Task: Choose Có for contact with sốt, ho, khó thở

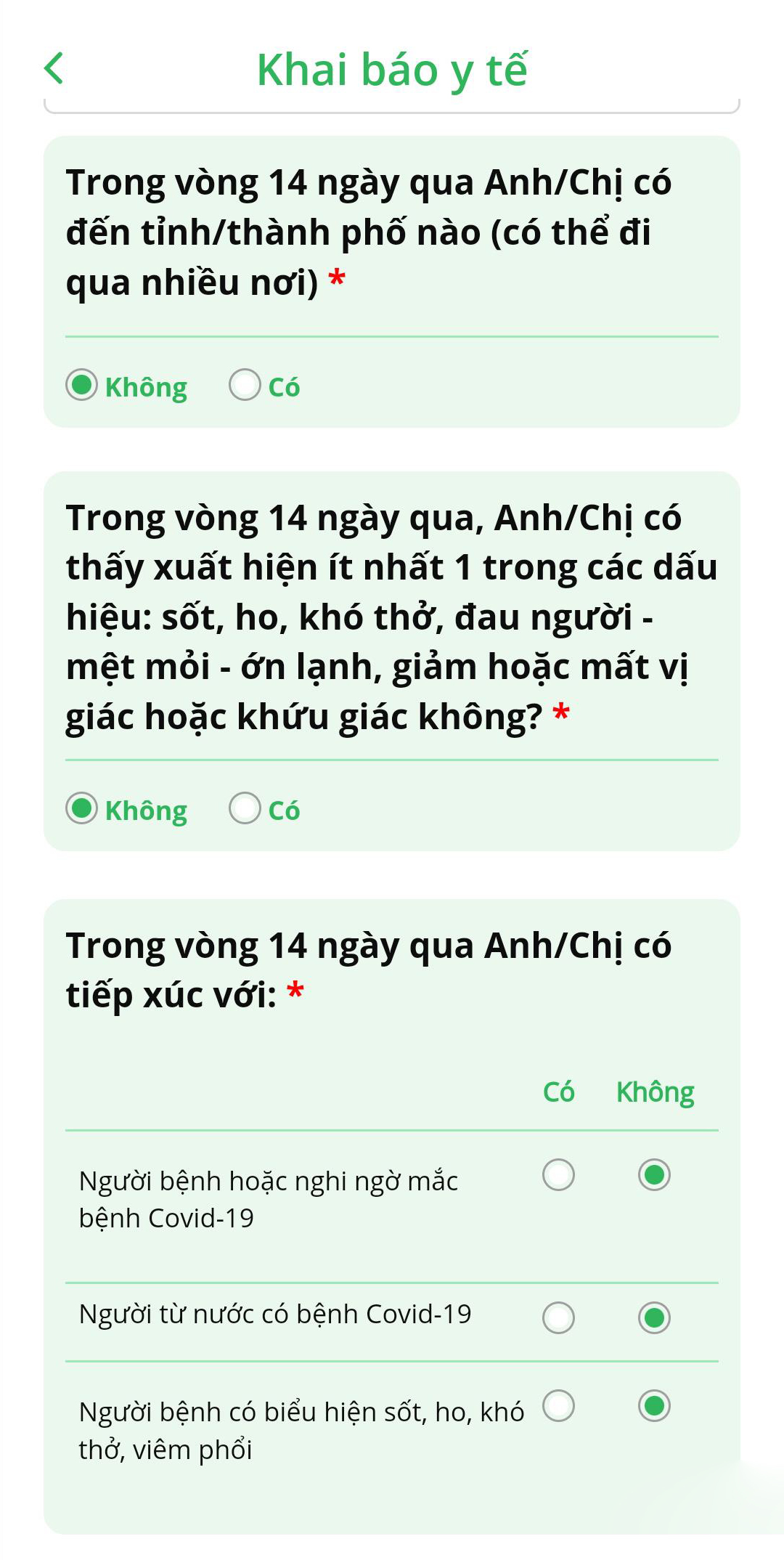Action: pyautogui.click(x=558, y=1406)
